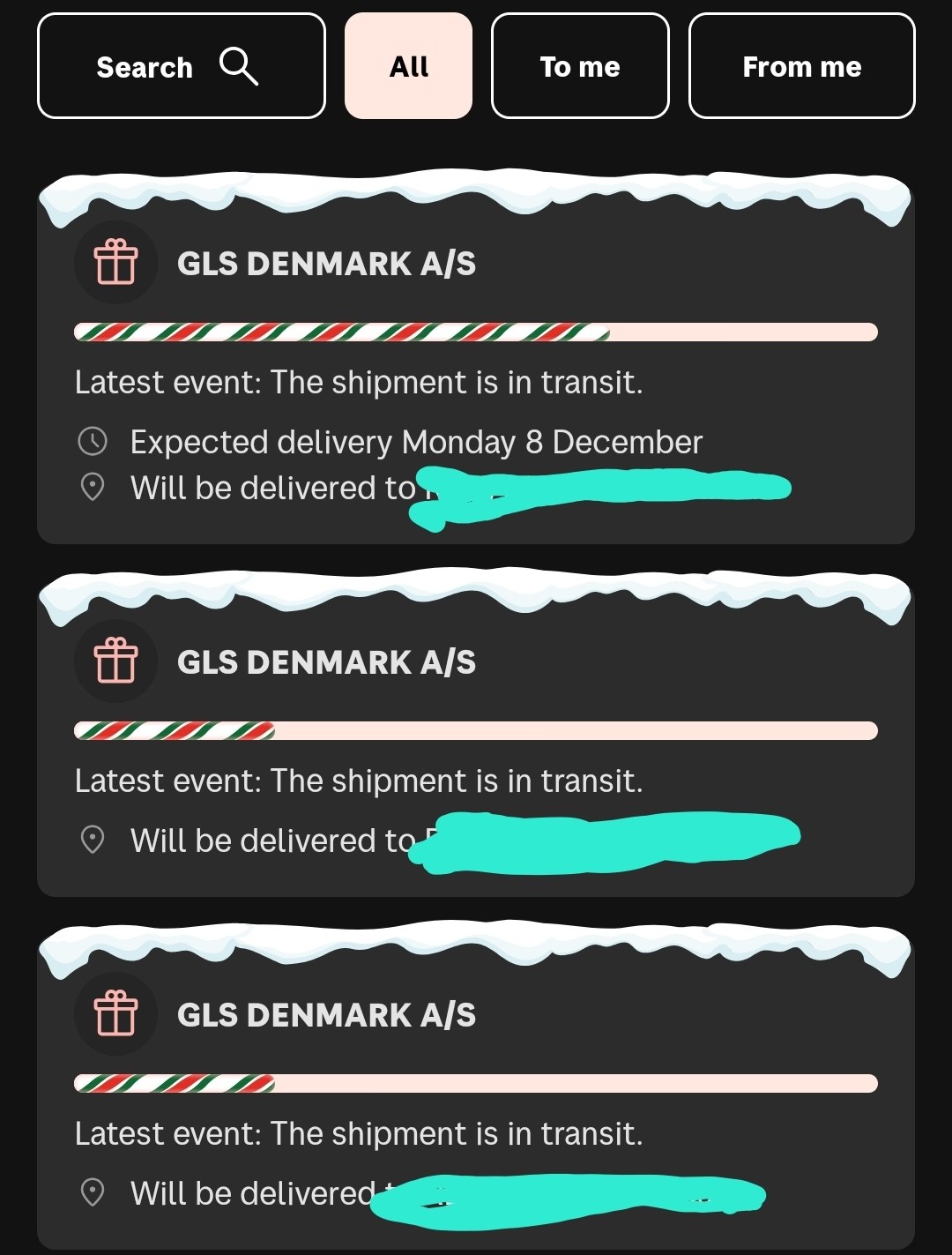Image resolution: width=952 pixels, height=1255 pixels.
Task: Switch to the To me filter
Action: coord(580,66)
